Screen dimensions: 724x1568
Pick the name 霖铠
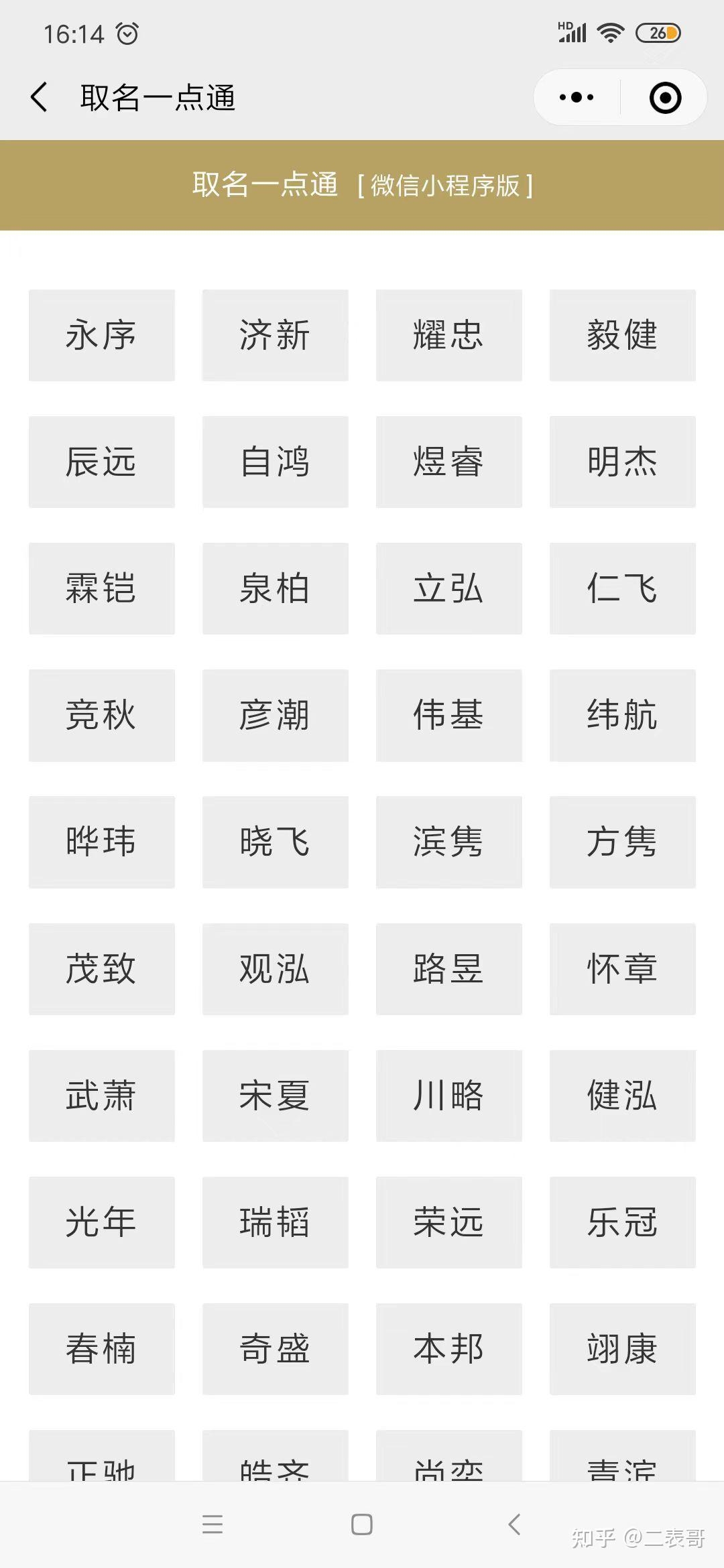(x=101, y=589)
